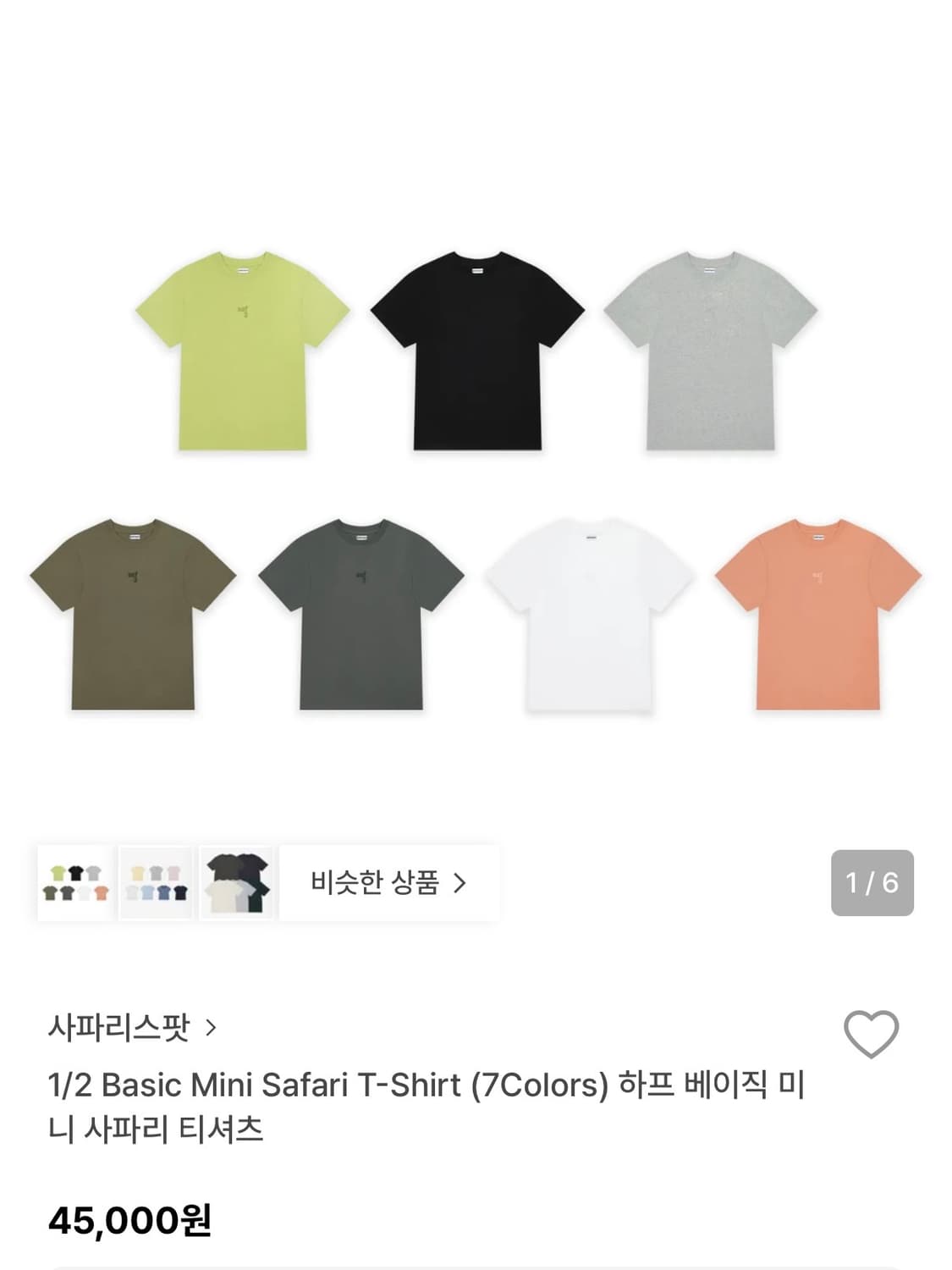Select the lime green t-shirt image
The height and width of the screenshot is (1270, 952).
(x=245, y=351)
